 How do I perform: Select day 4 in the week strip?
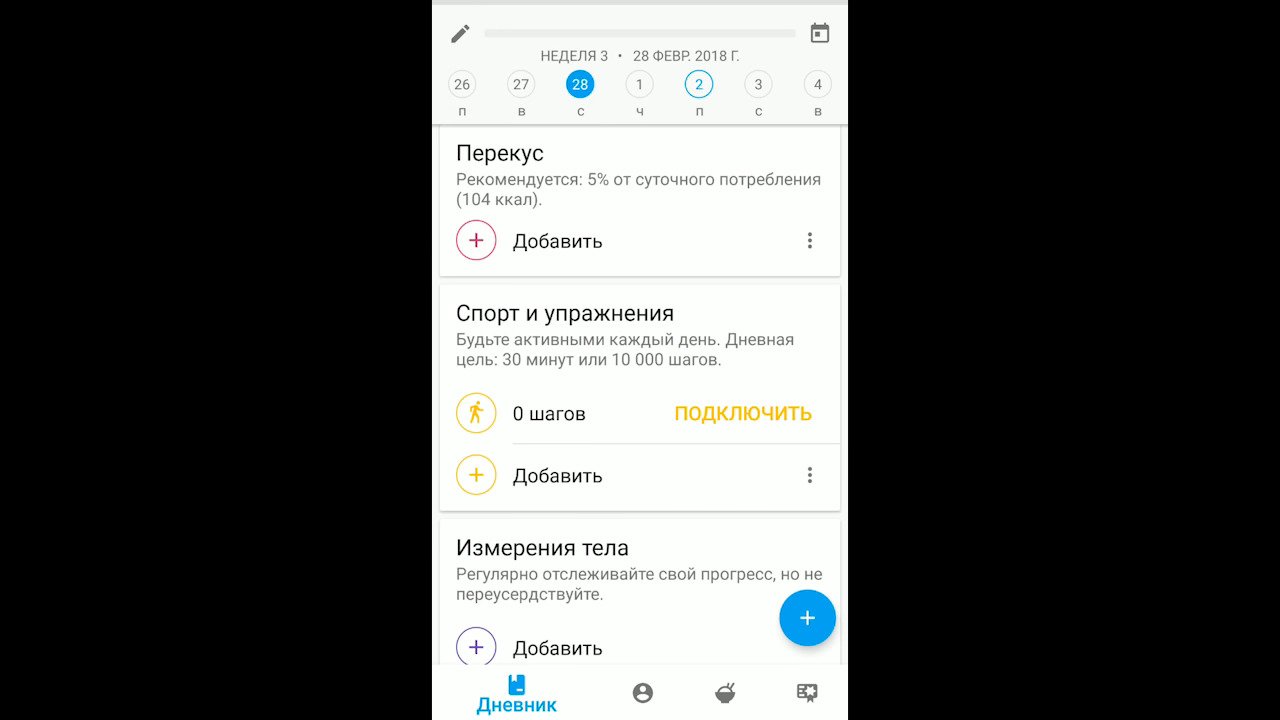pos(818,85)
